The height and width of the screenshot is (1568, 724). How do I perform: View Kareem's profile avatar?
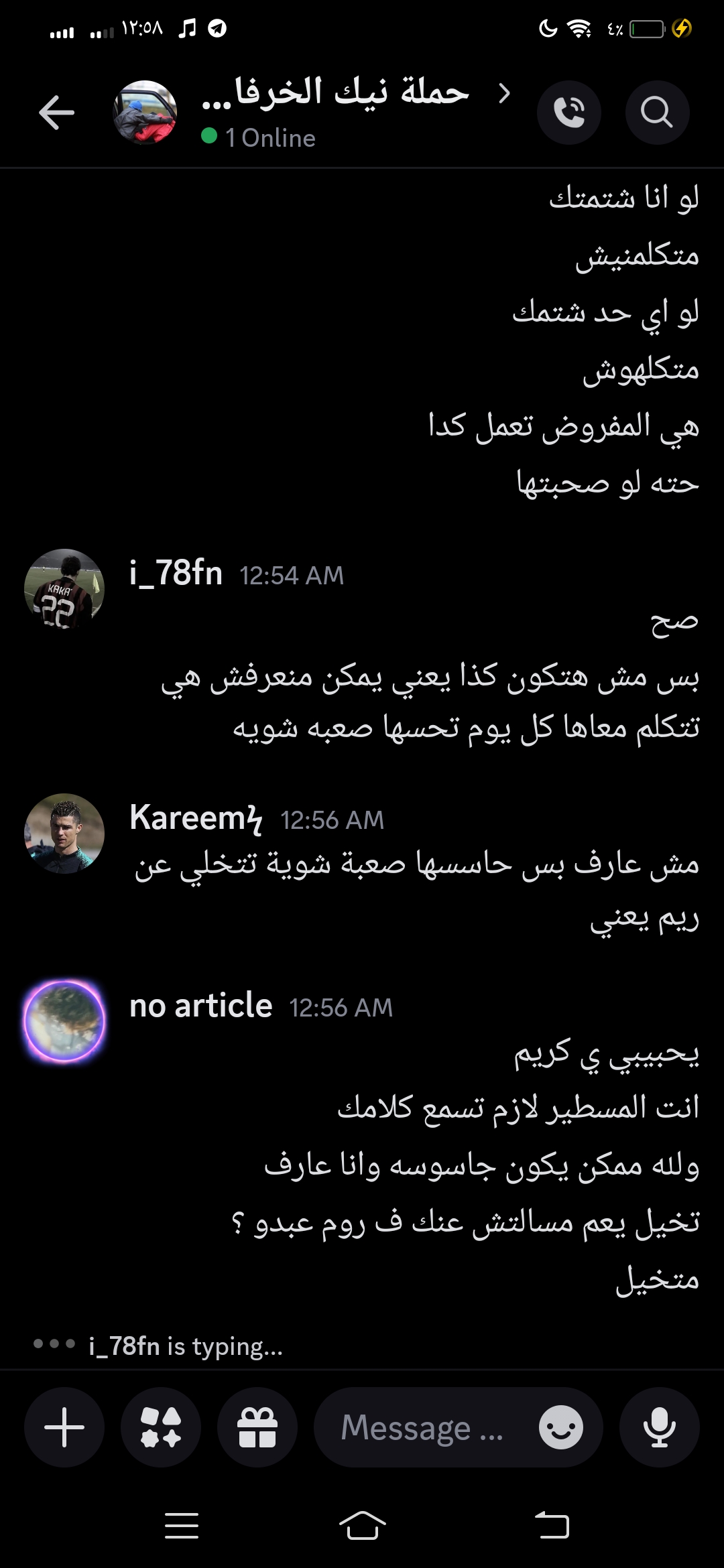pos(64,833)
